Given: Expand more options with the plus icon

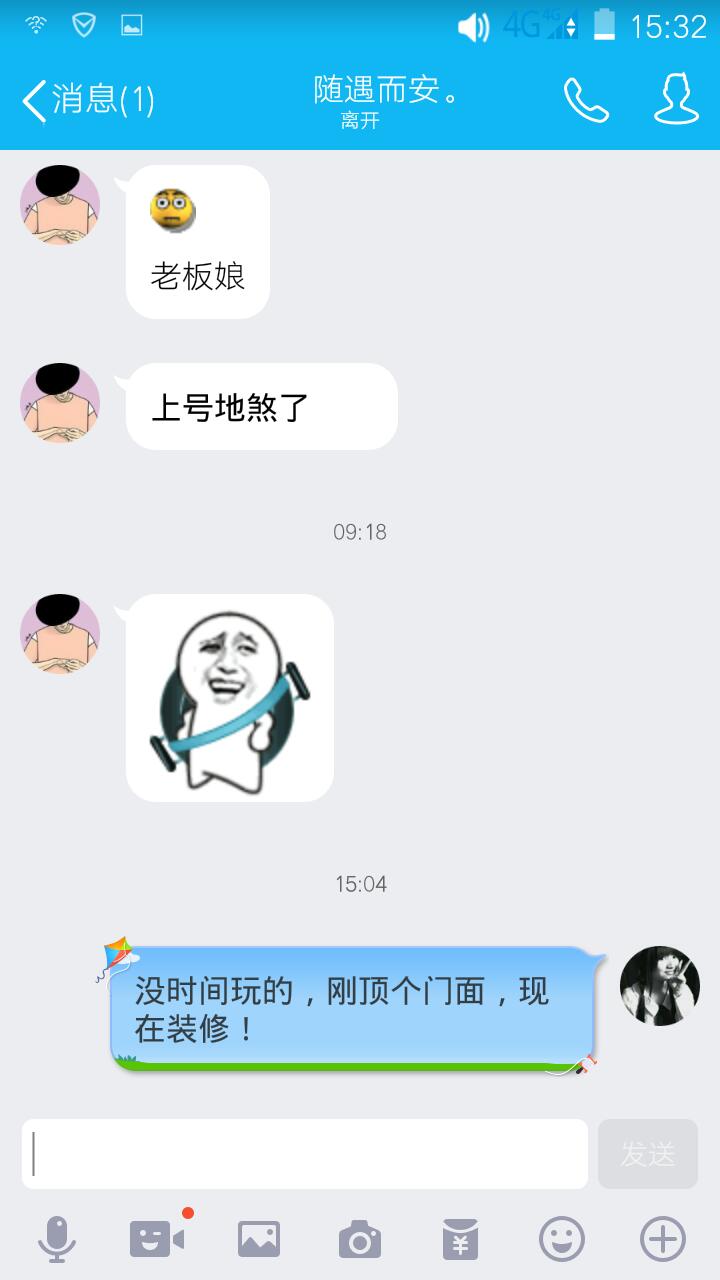Looking at the screenshot, I should click(663, 1240).
